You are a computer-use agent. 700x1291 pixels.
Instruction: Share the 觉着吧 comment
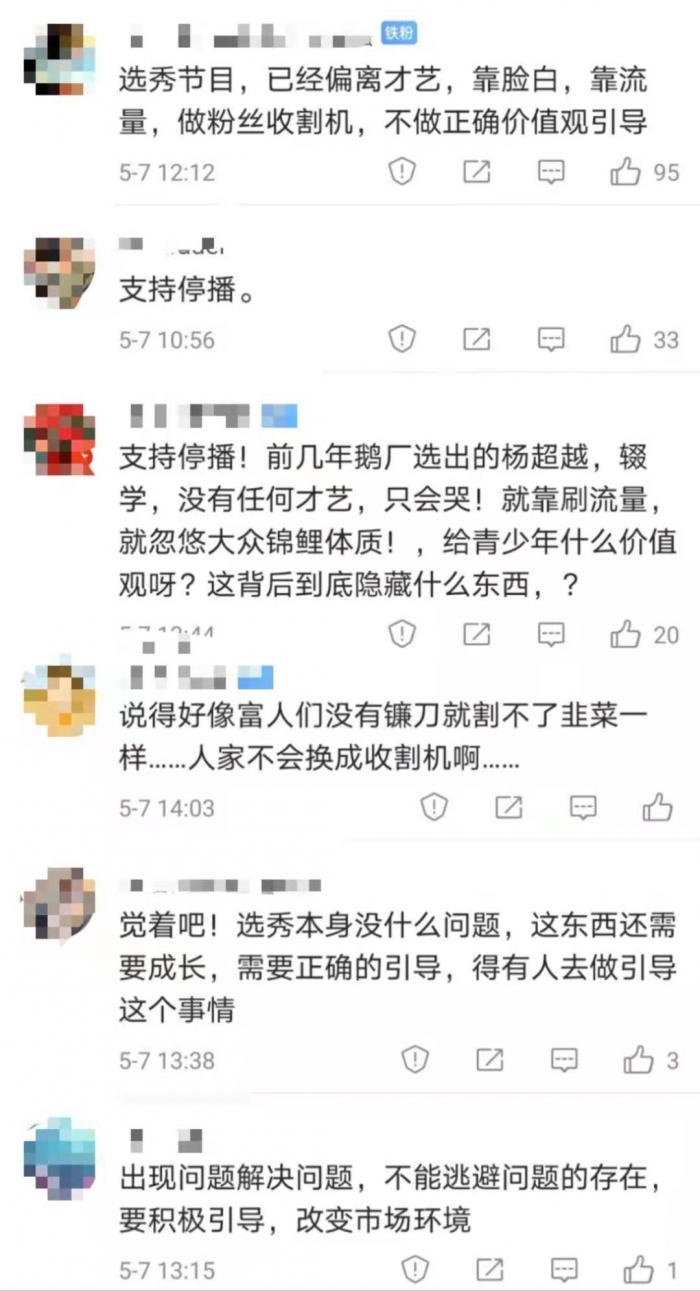click(489, 1059)
